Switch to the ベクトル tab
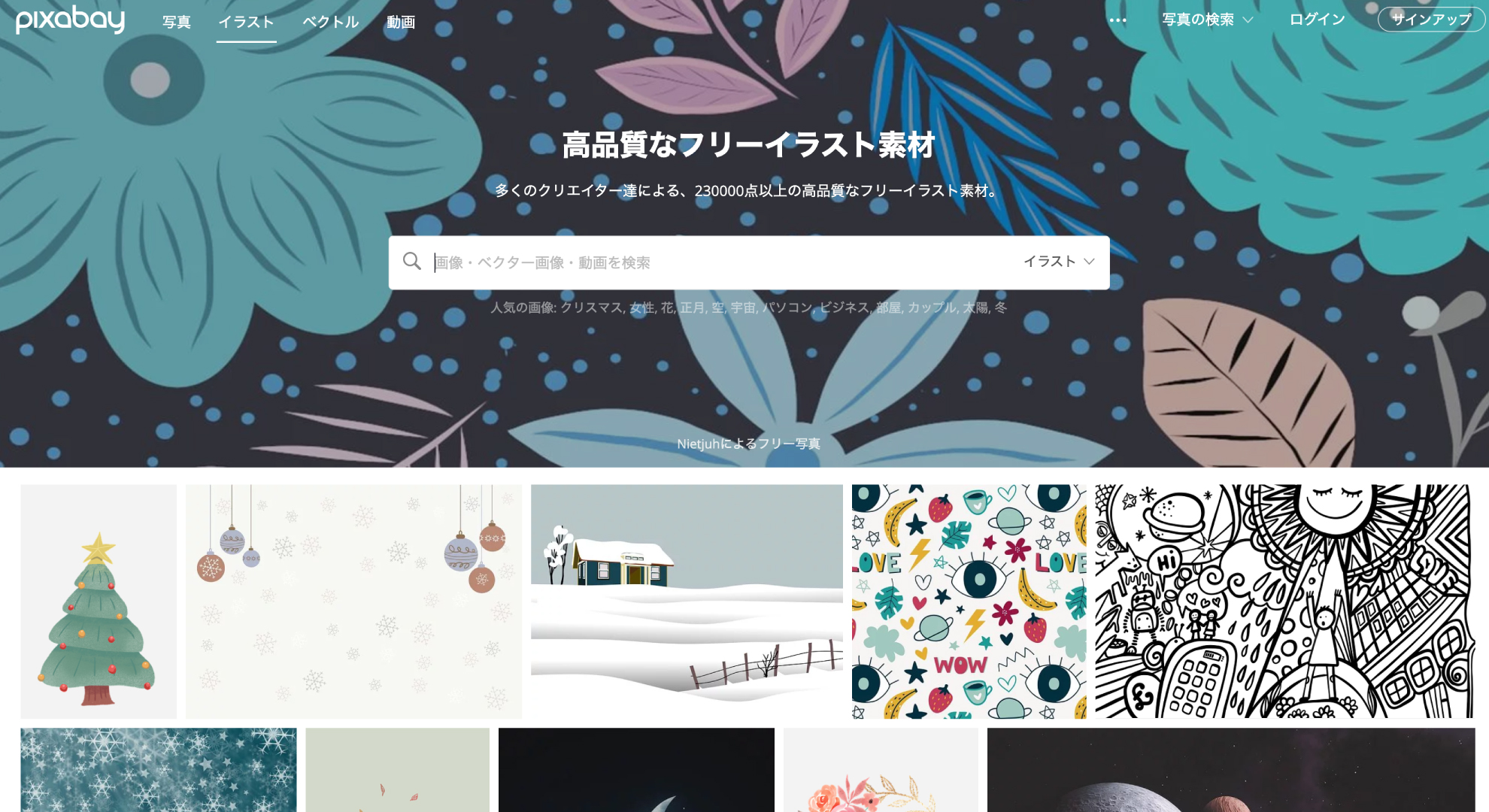This screenshot has height=812, width=1489. click(330, 23)
